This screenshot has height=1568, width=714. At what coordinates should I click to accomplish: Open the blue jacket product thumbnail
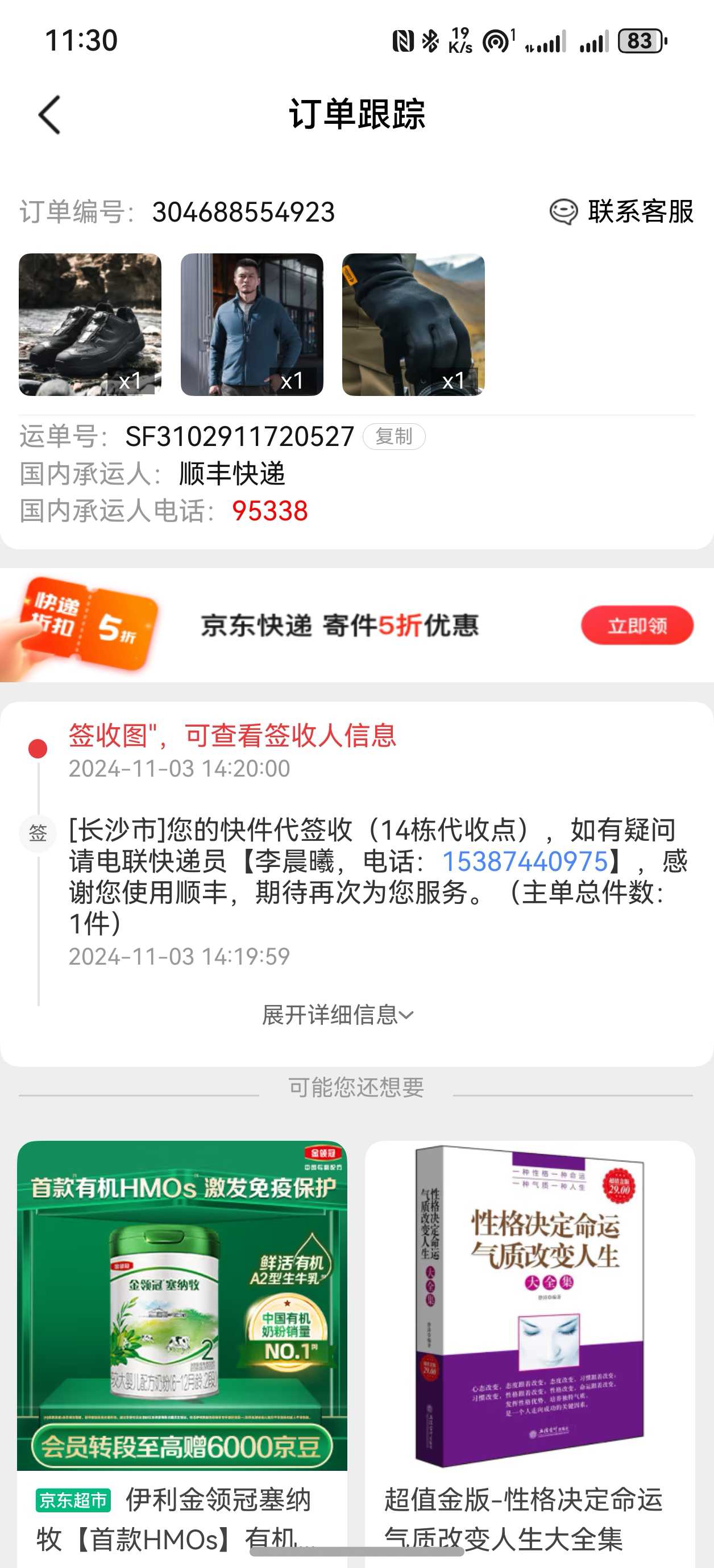[252, 324]
